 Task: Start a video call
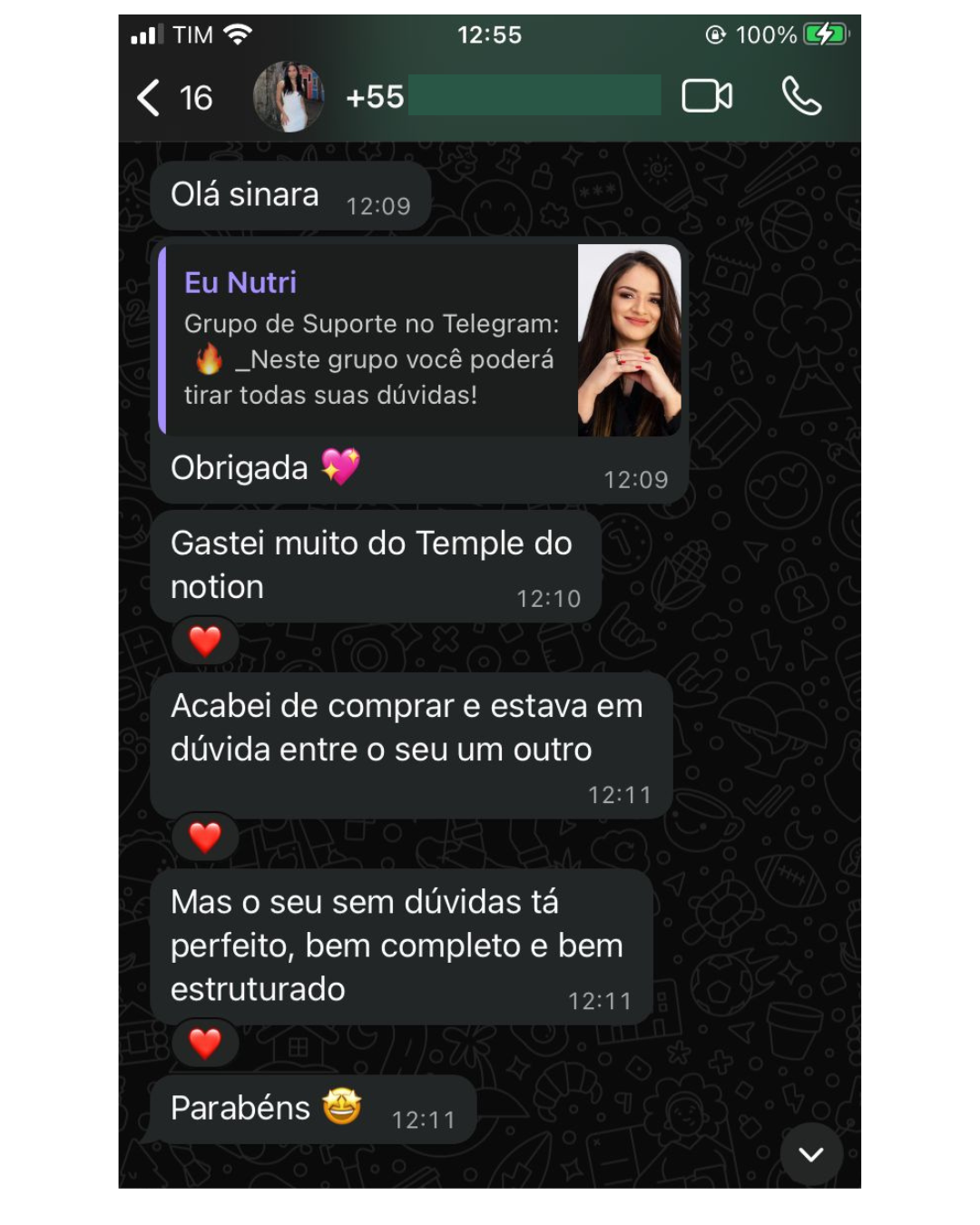707,96
